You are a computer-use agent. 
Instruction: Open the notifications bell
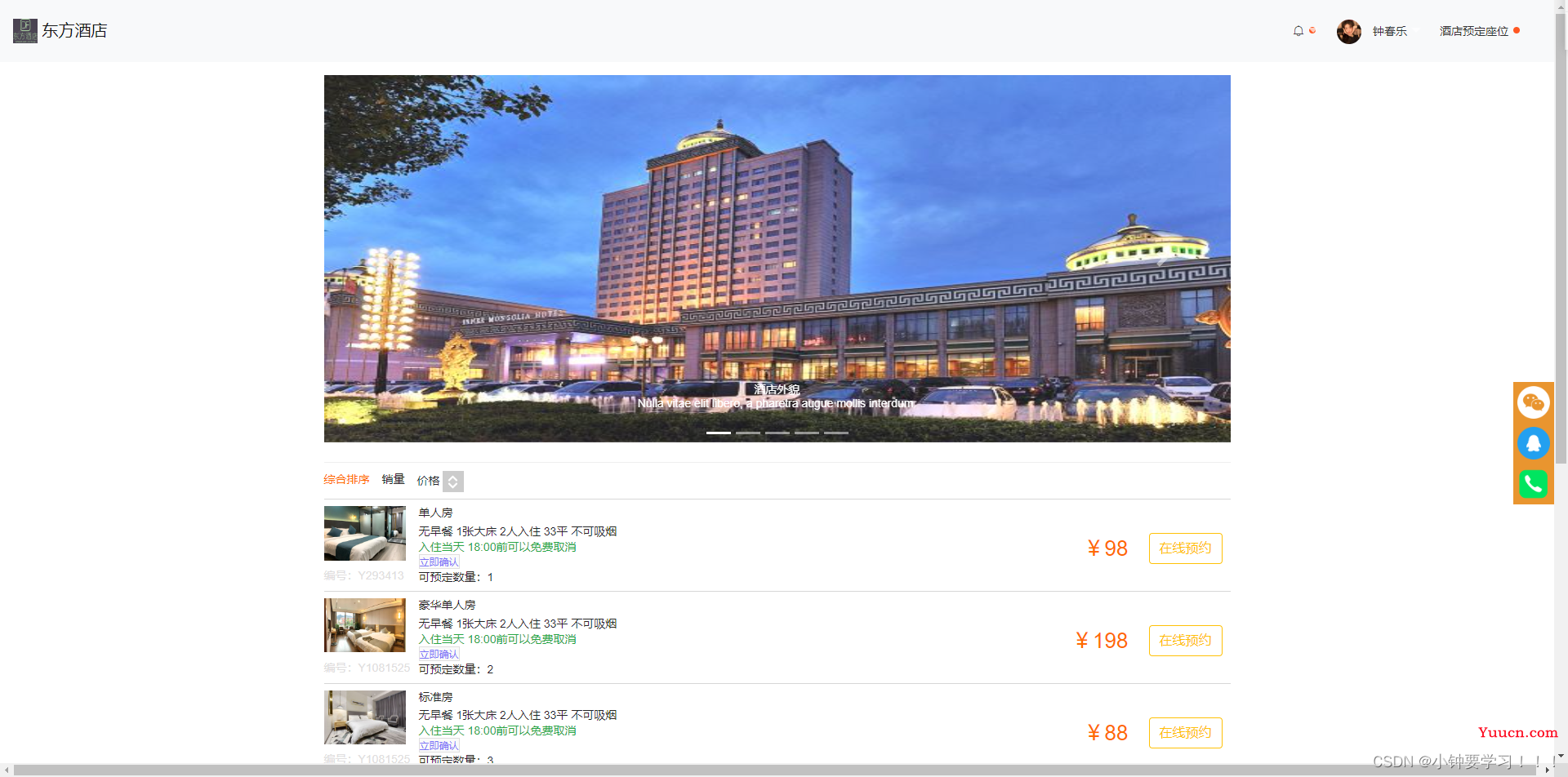(1298, 31)
